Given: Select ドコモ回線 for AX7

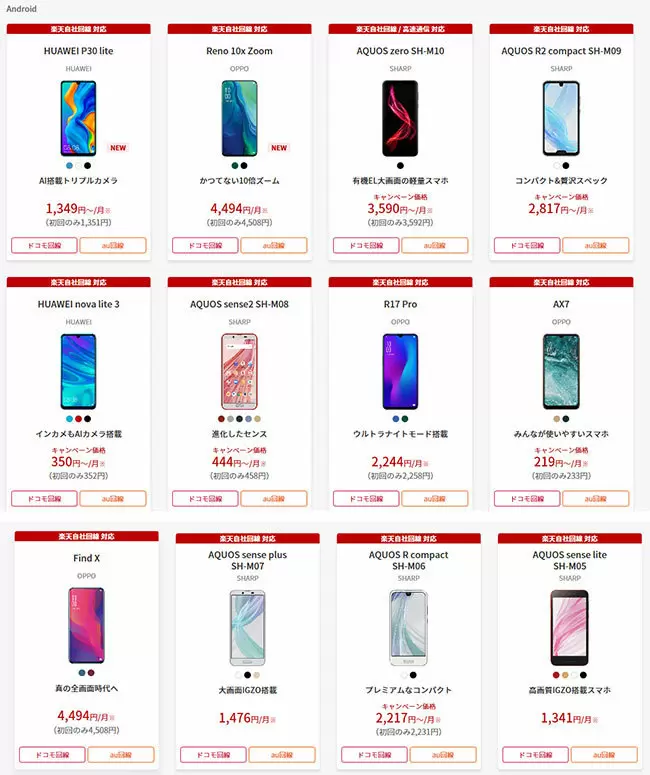Looking at the screenshot, I should (527, 498).
